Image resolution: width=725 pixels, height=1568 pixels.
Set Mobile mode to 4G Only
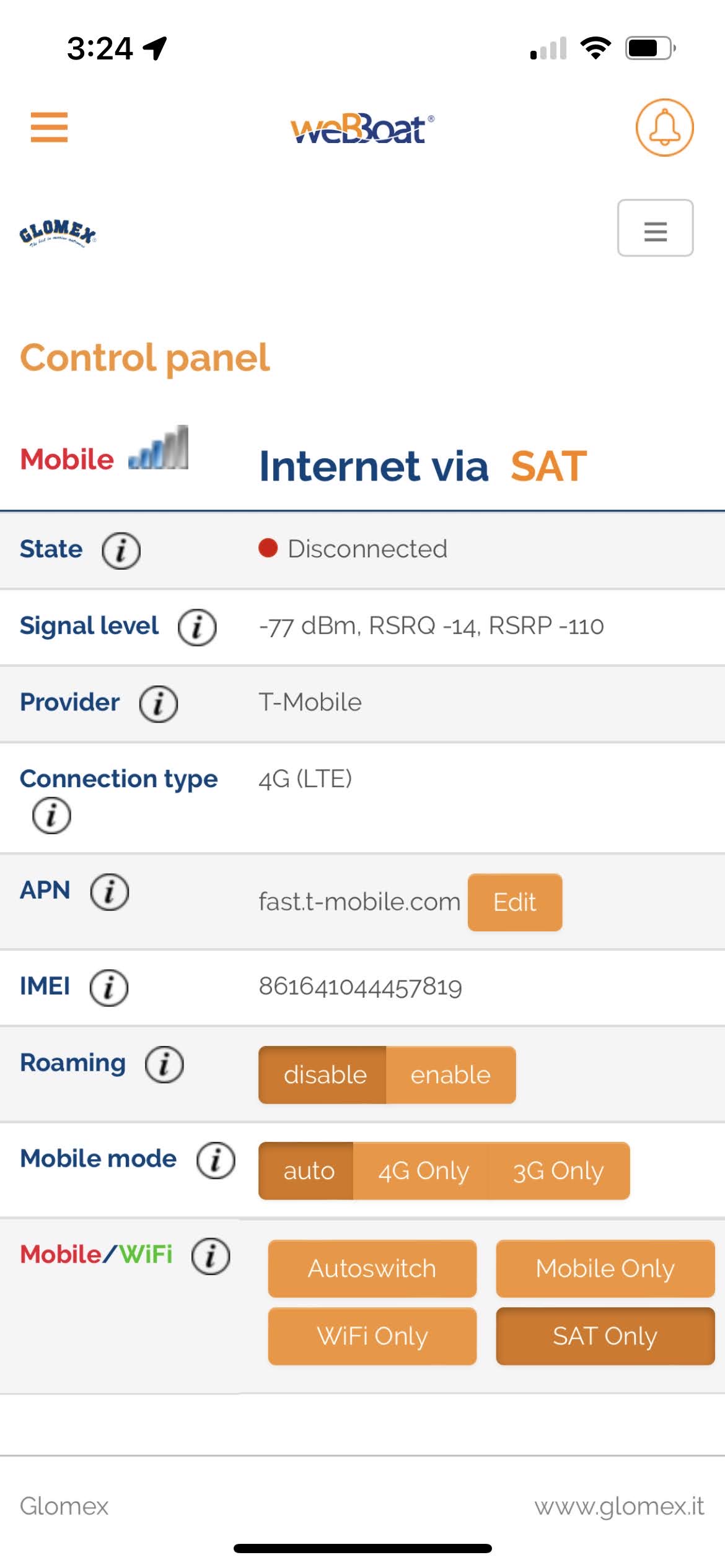(423, 1170)
